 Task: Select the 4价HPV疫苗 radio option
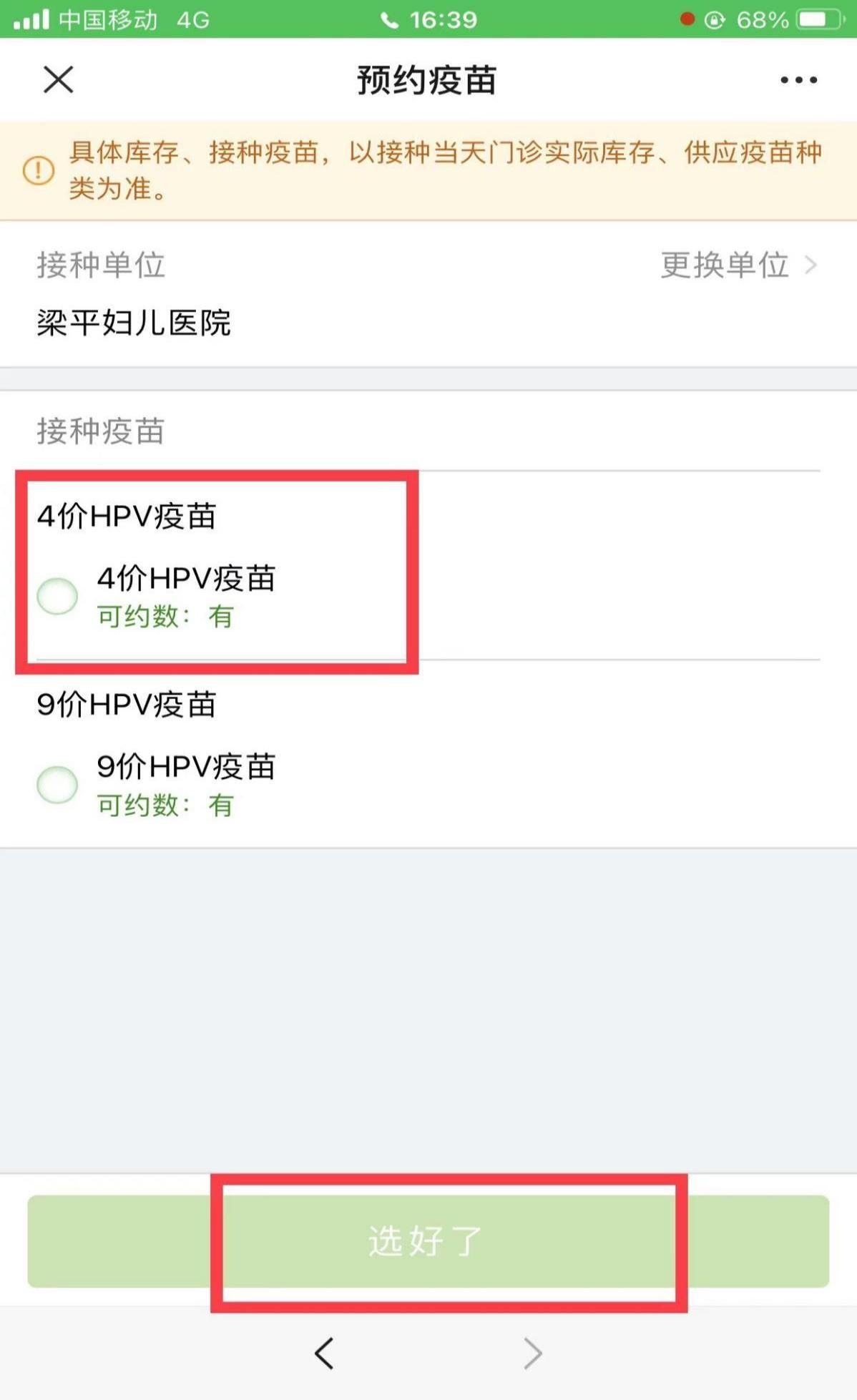click(58, 596)
